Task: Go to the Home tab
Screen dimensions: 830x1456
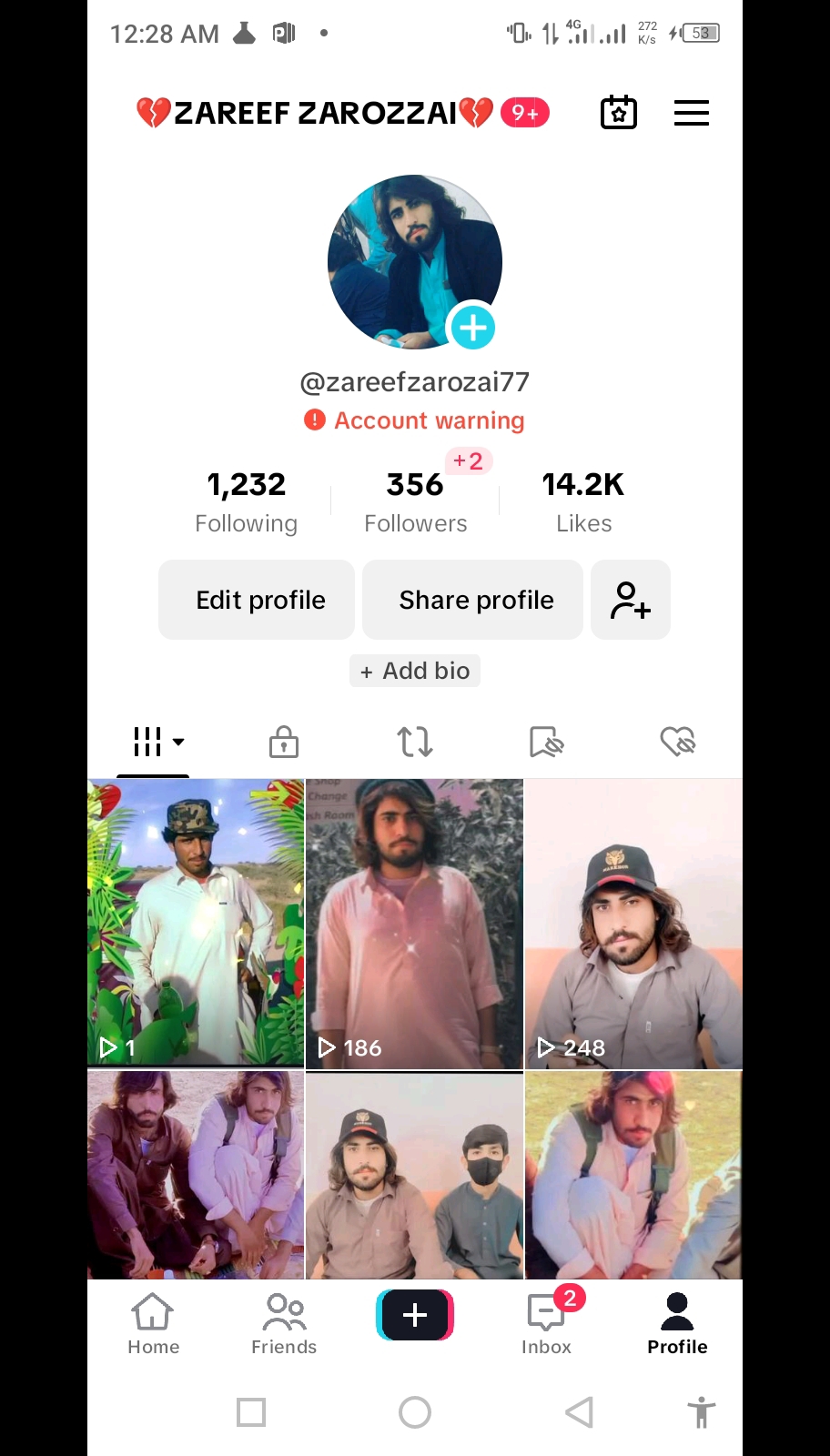Action: [153, 1324]
